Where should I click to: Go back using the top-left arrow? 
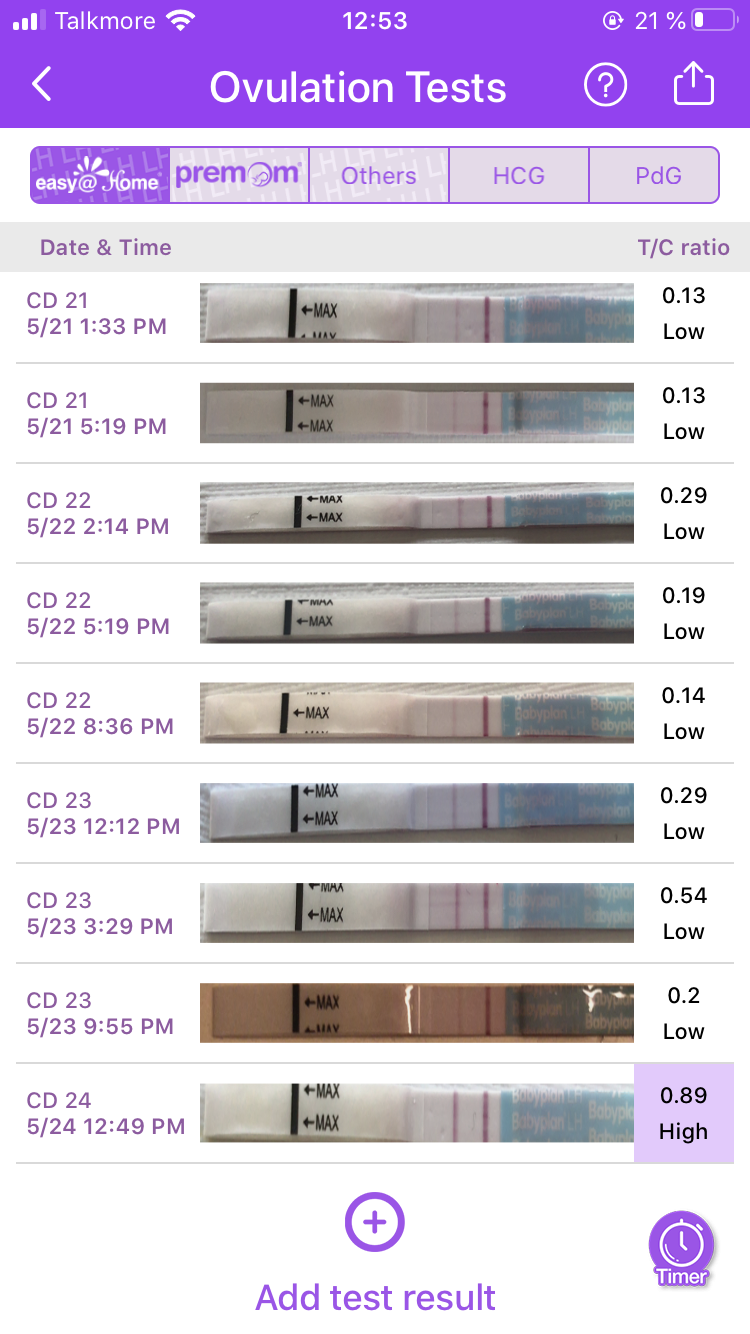(42, 86)
